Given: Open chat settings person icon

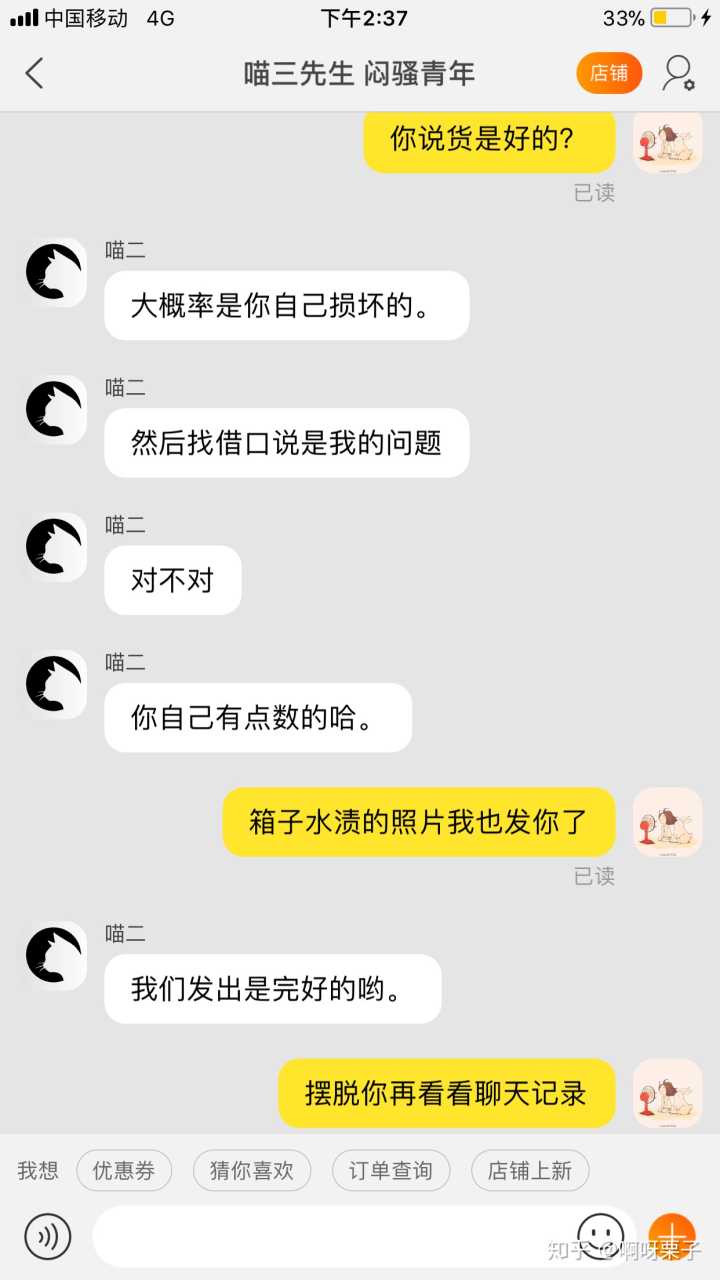Looking at the screenshot, I should click(679, 73).
